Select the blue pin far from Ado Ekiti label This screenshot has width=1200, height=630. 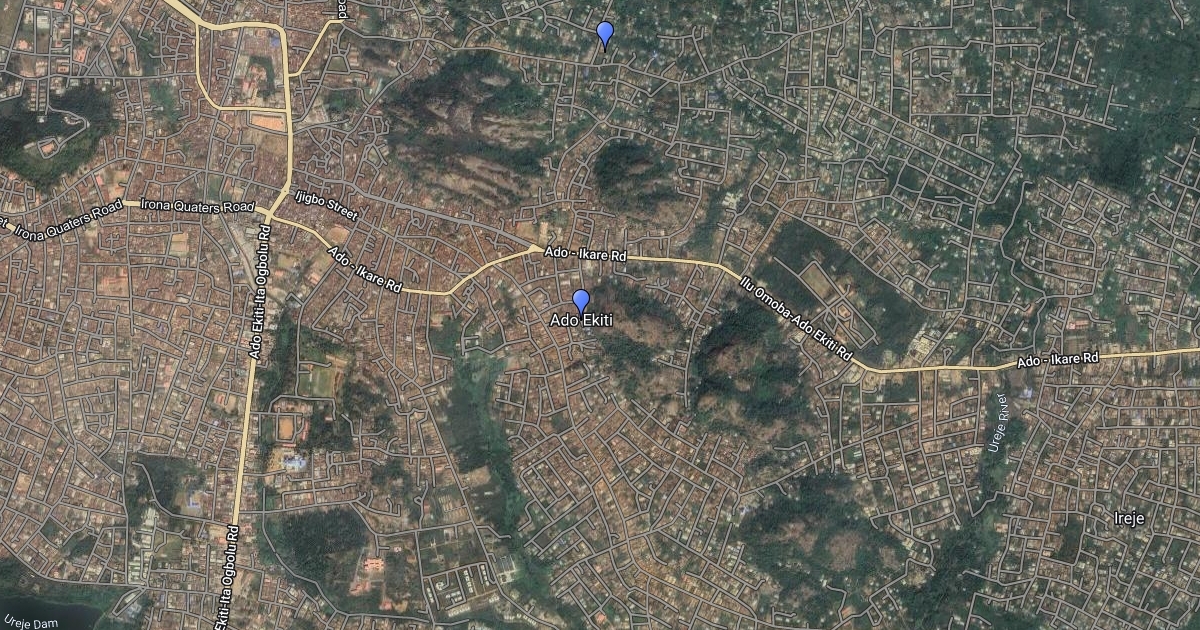pyautogui.click(x=604, y=34)
